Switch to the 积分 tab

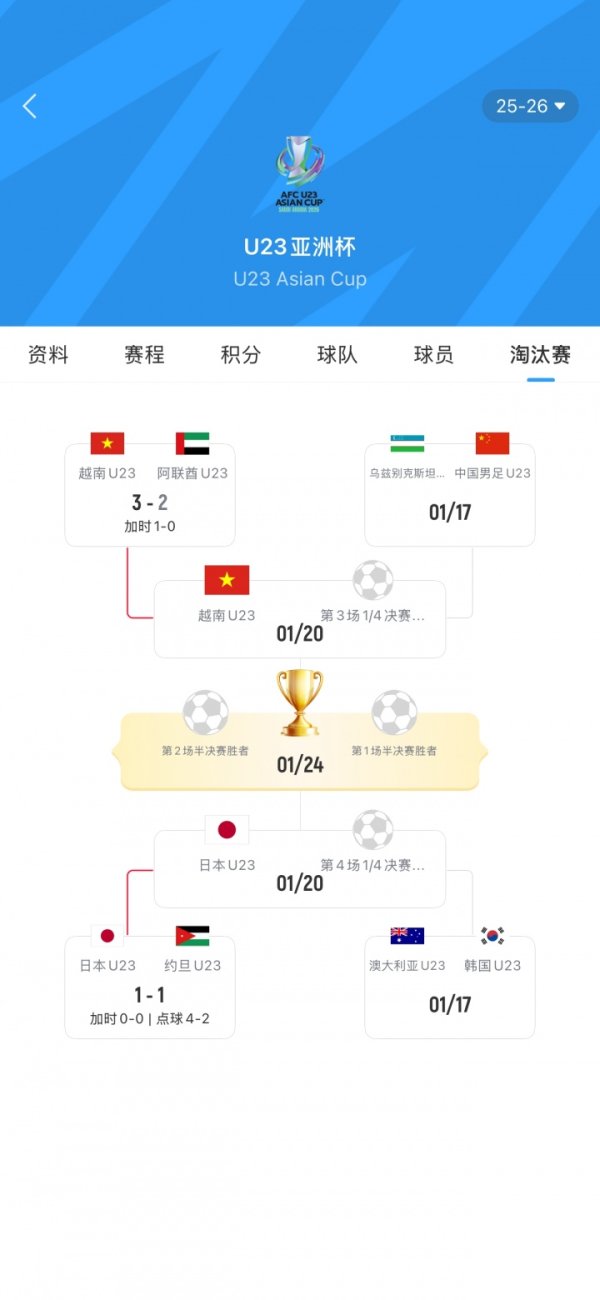[241, 355]
